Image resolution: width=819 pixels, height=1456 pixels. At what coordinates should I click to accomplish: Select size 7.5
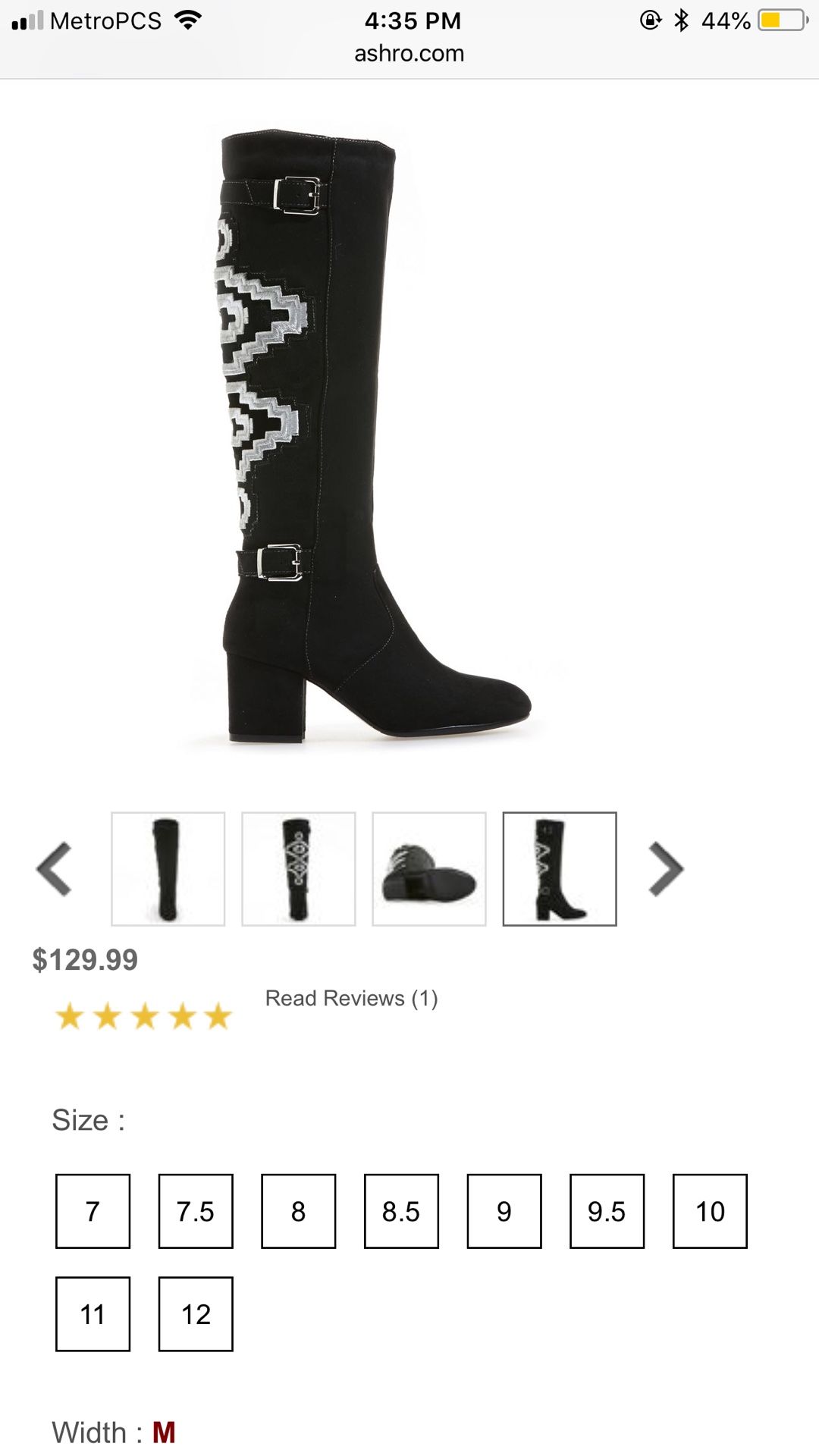pos(196,1211)
